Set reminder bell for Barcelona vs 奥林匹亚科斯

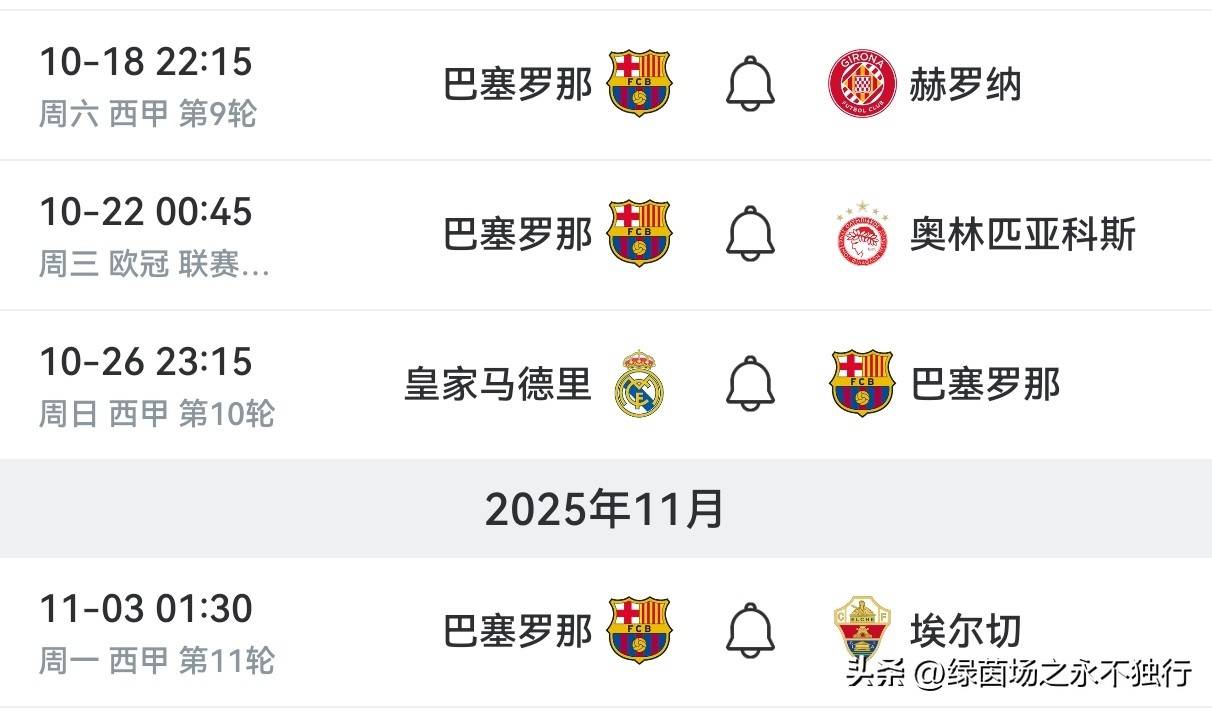(x=749, y=234)
